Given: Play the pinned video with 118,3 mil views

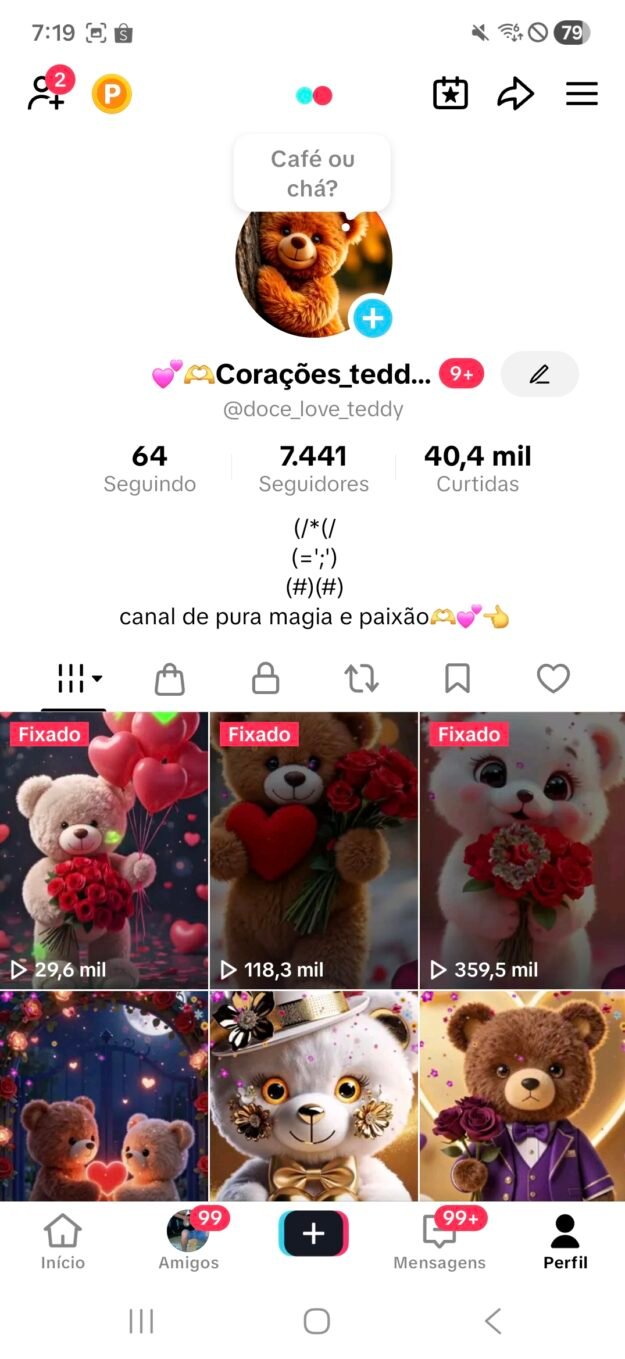Looking at the screenshot, I should 313,850.
